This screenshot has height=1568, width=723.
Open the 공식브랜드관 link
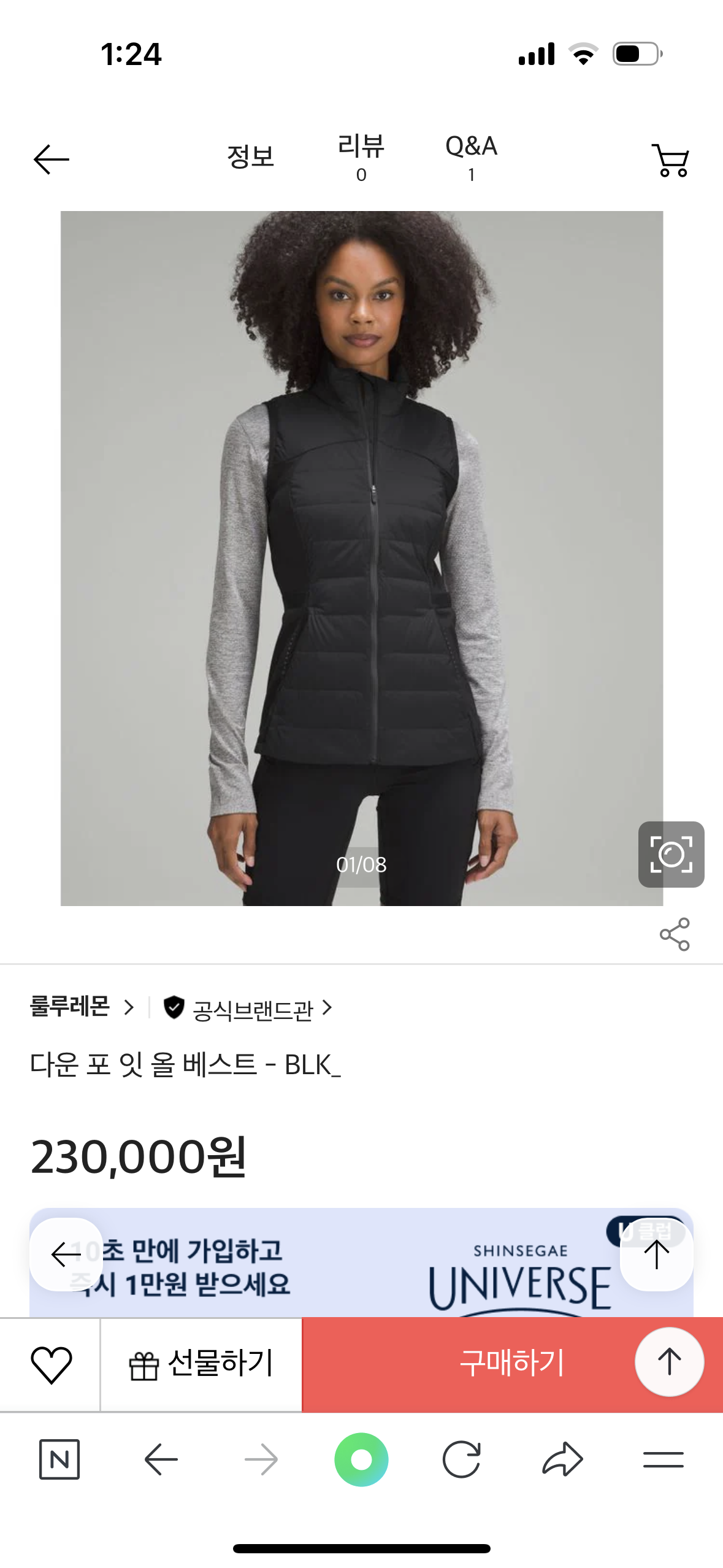[x=251, y=1008]
